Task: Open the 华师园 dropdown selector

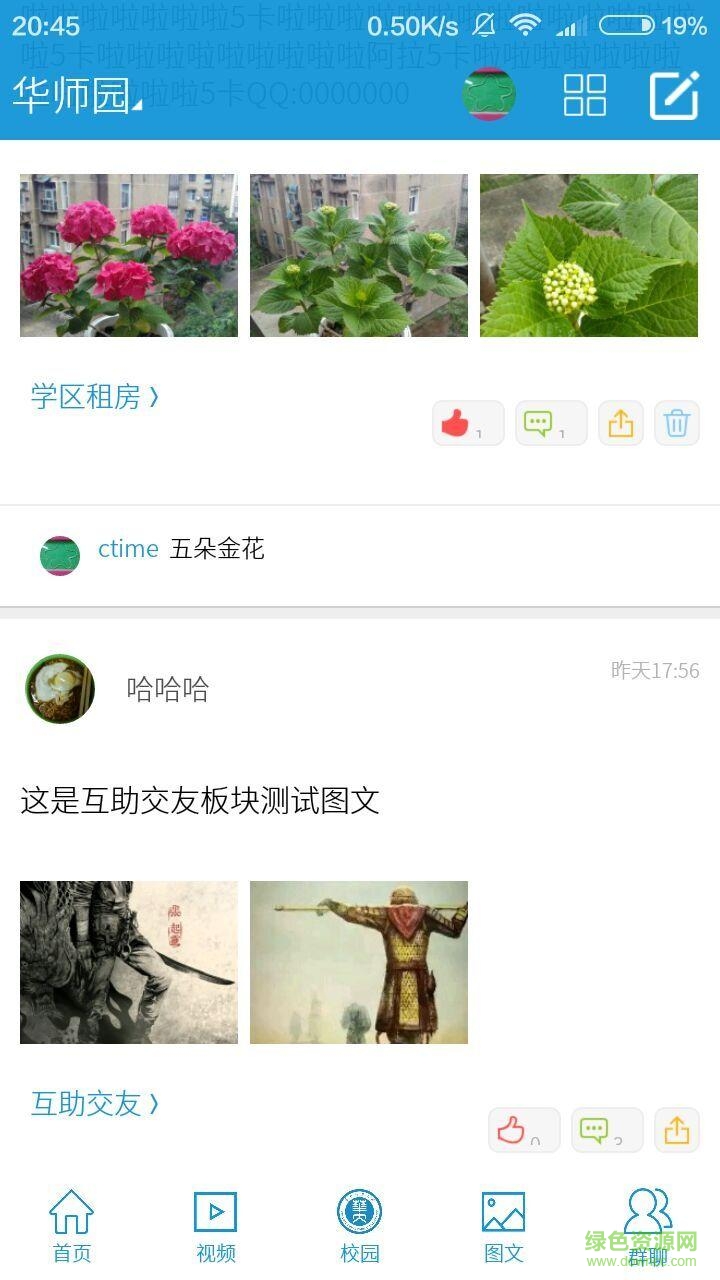Action: click(76, 96)
